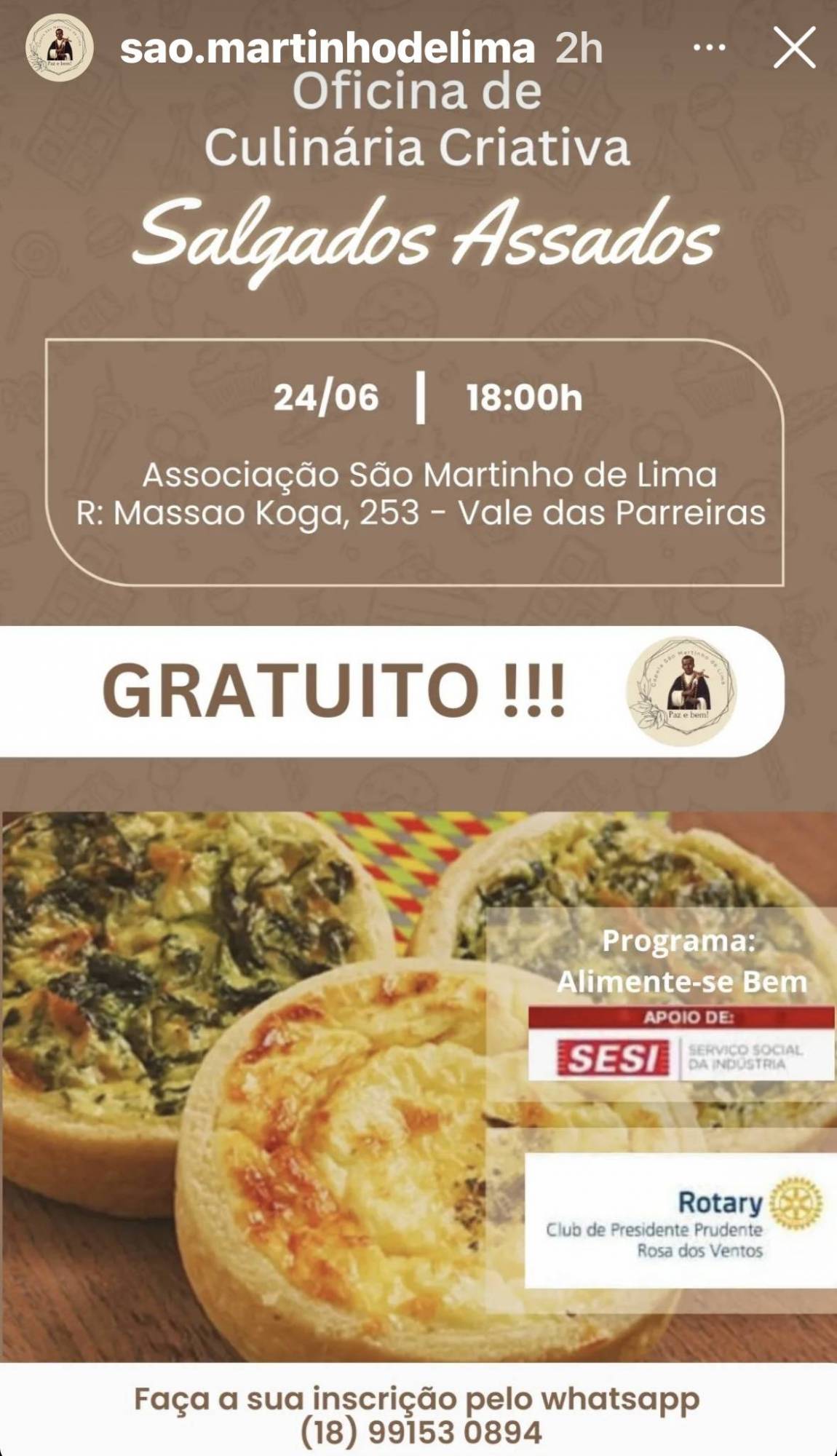
Task: Tap the sao.martinhodelima profile picture
Action: [x=60, y=48]
